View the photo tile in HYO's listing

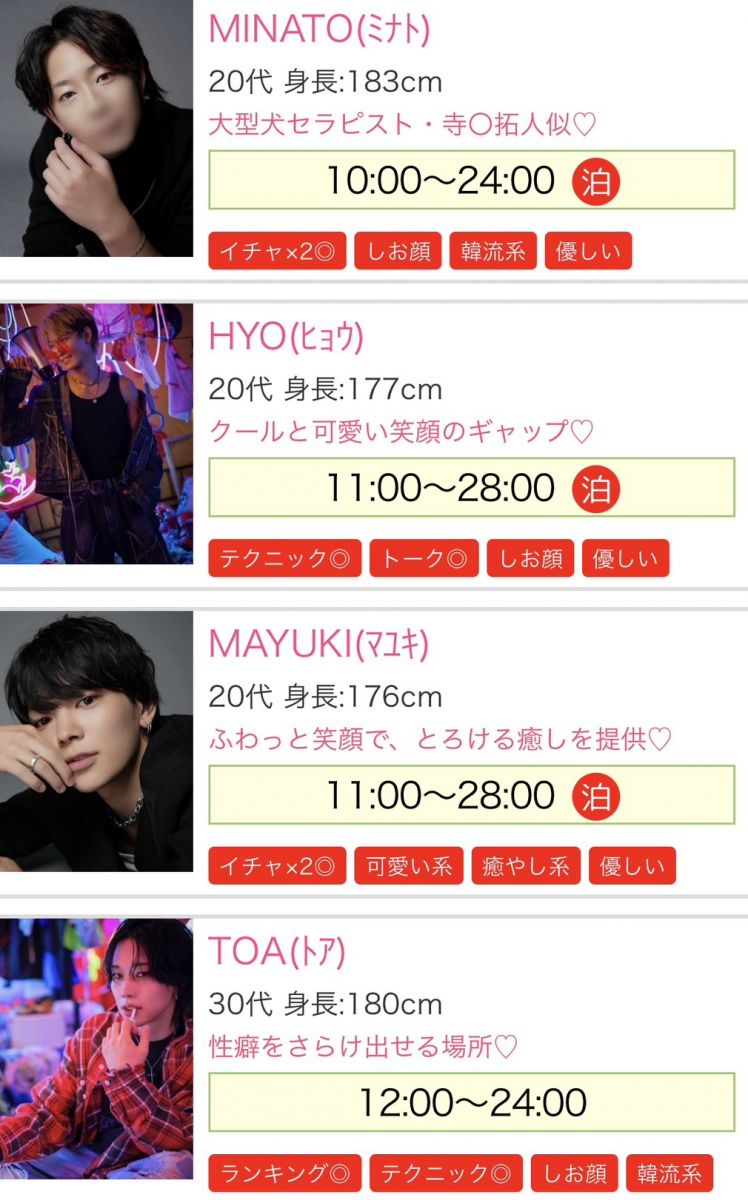(x=96, y=434)
